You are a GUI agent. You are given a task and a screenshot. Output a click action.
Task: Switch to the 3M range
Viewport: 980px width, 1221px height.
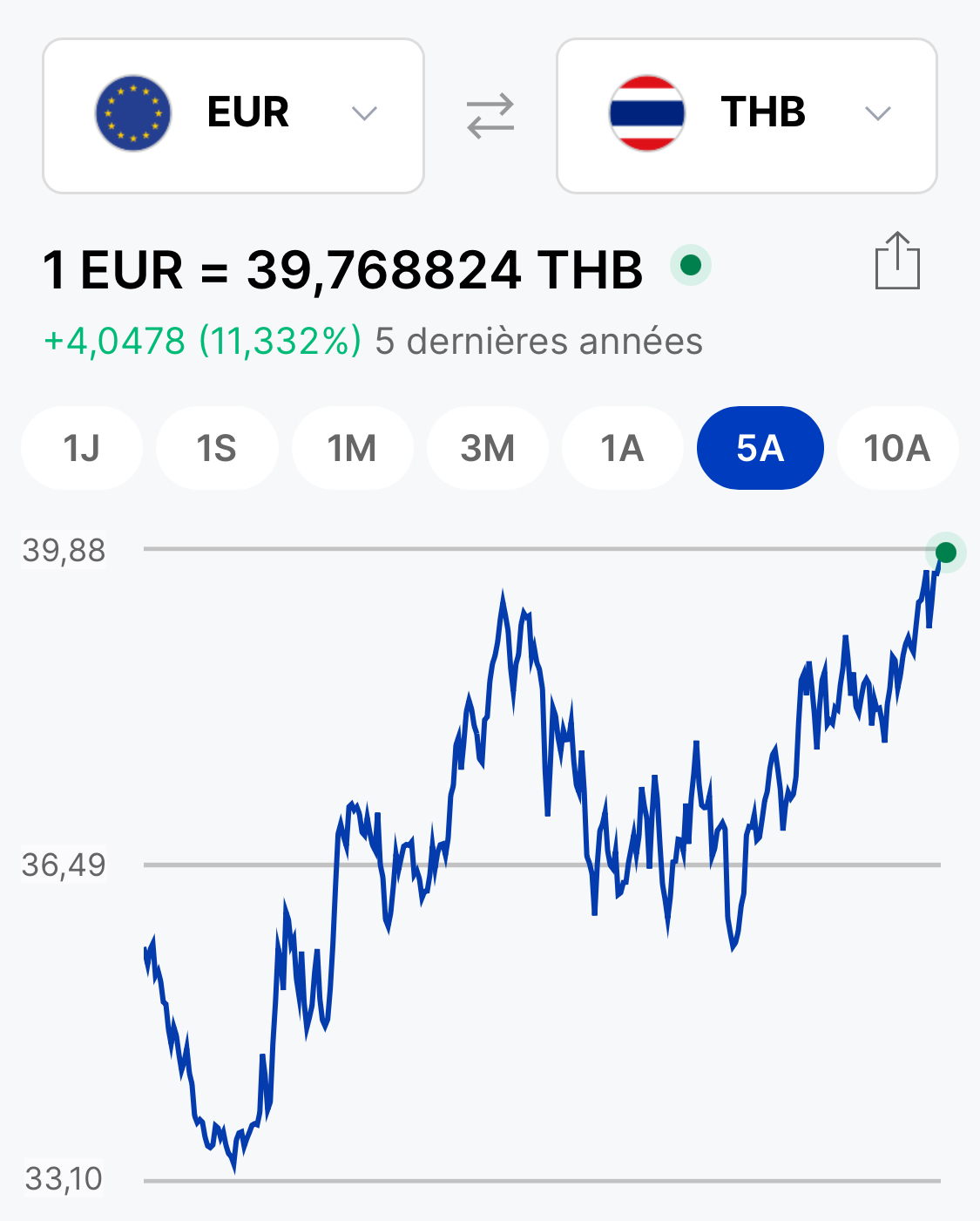pyautogui.click(x=487, y=448)
